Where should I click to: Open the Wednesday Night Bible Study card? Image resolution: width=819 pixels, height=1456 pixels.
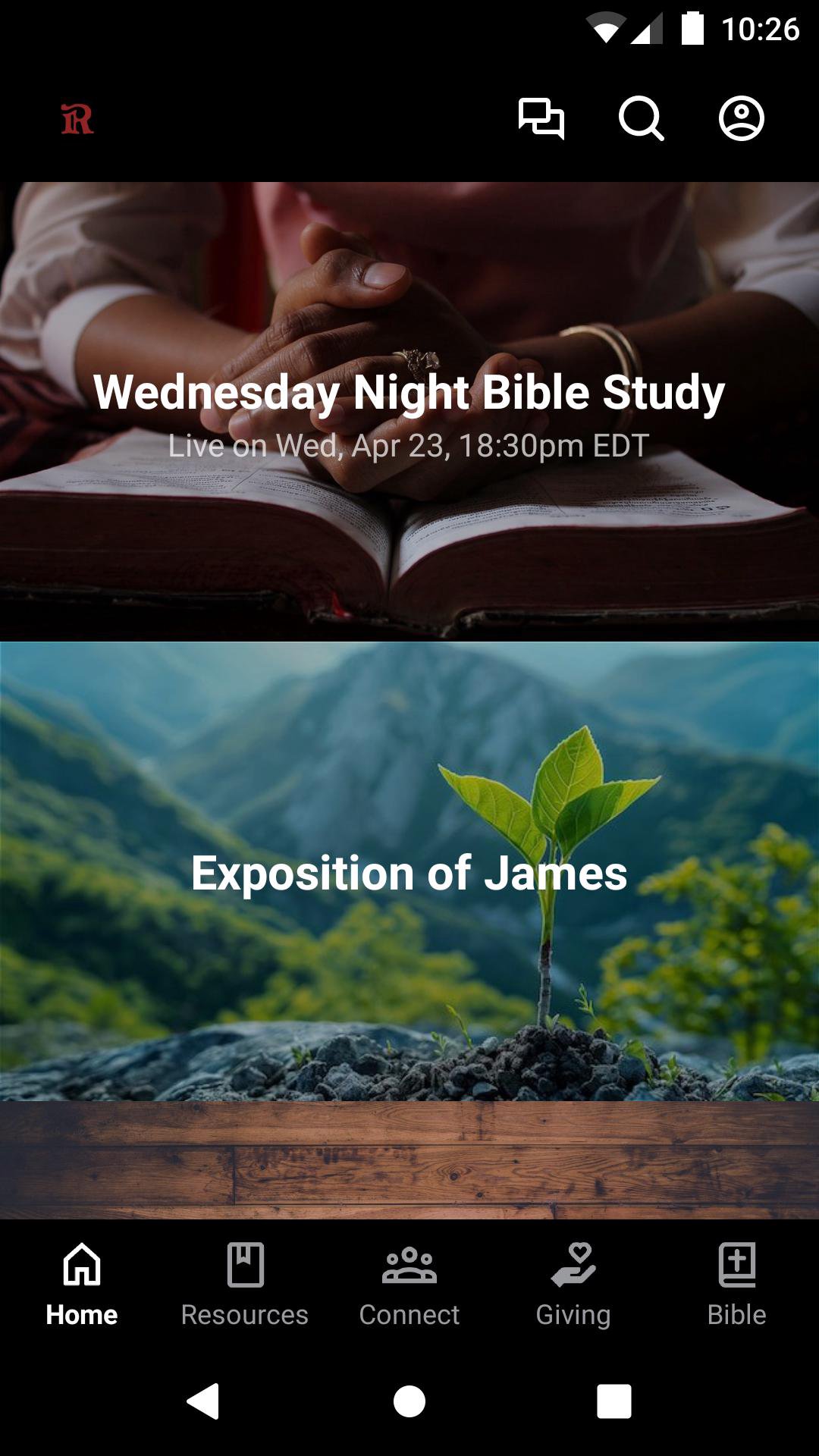pos(409,411)
